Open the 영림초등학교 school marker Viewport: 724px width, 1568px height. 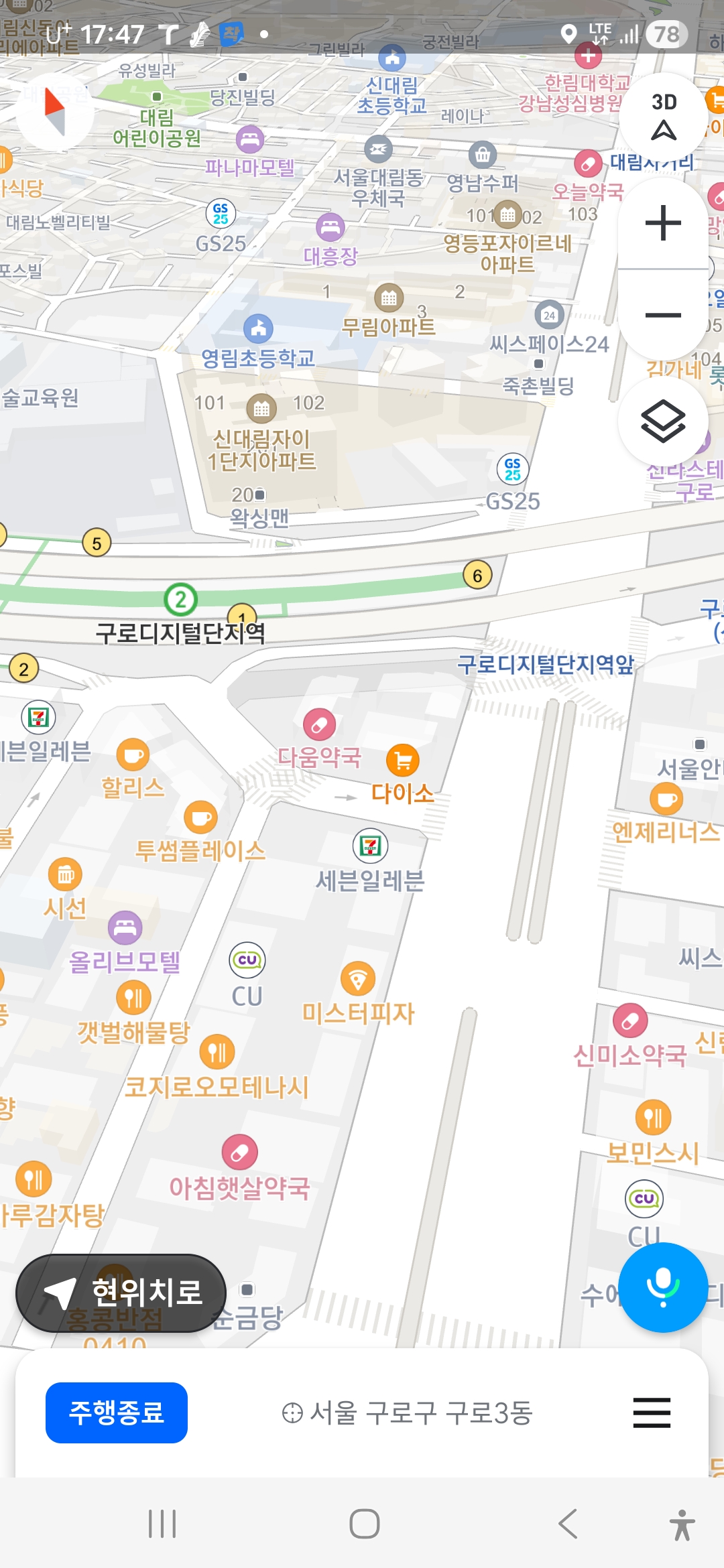pyautogui.click(x=258, y=329)
